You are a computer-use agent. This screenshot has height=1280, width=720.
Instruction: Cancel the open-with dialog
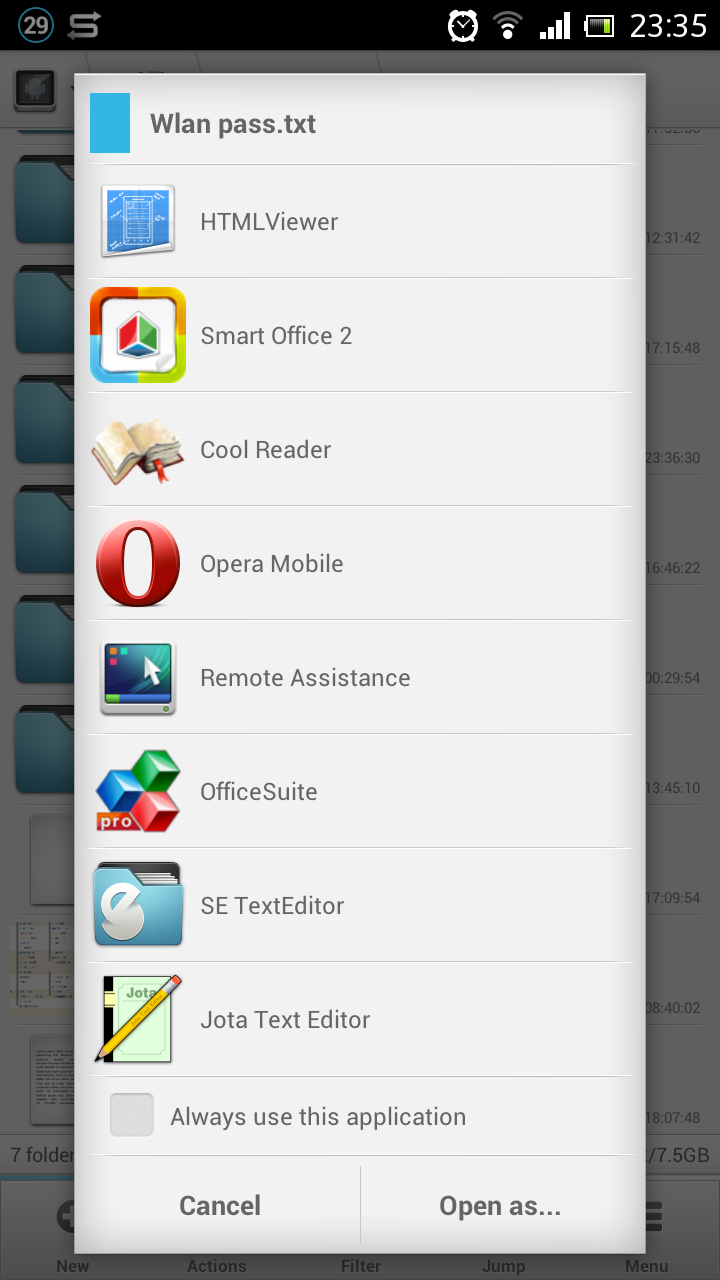coord(219,1206)
